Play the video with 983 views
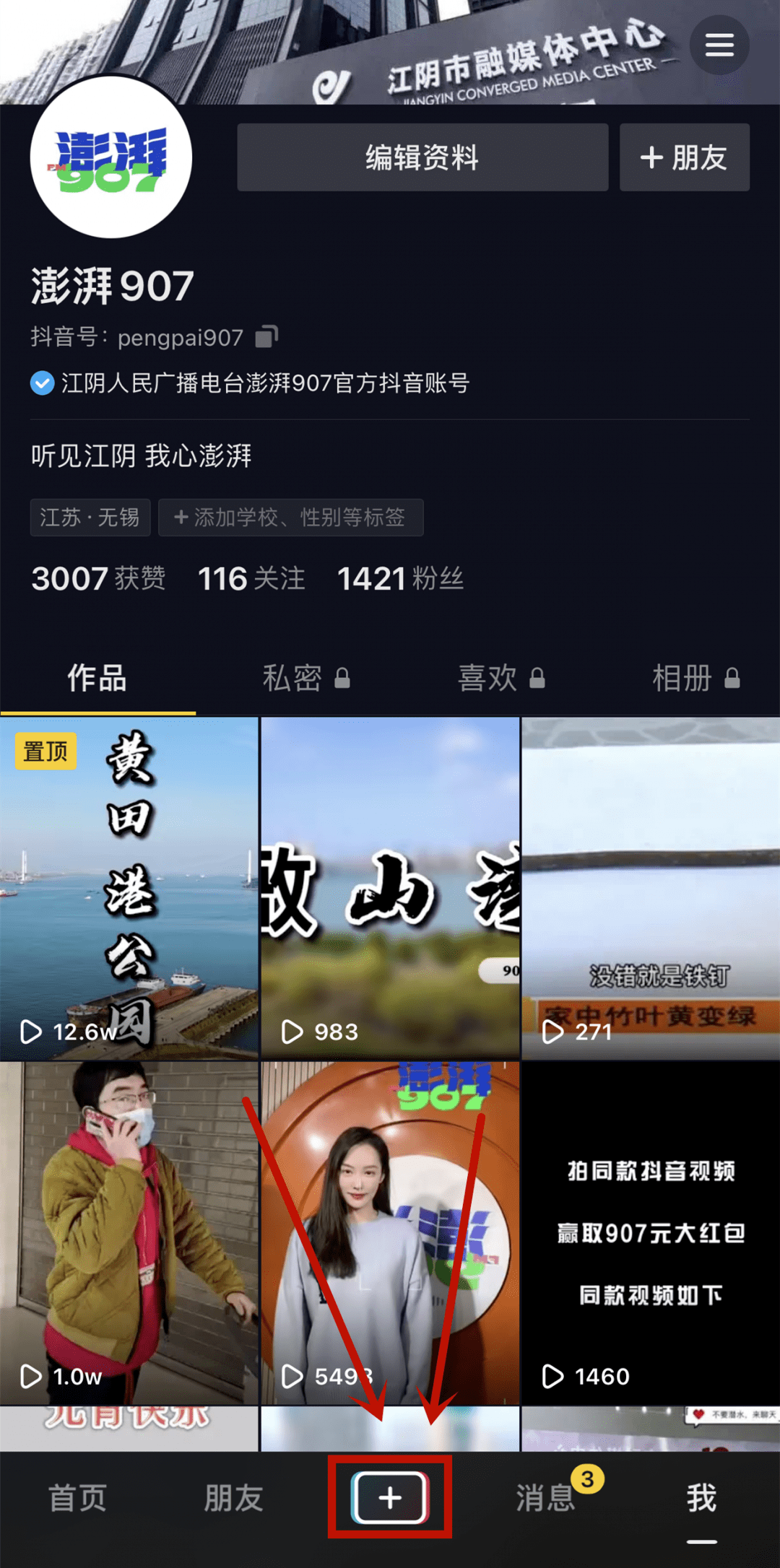 pos(390,888)
